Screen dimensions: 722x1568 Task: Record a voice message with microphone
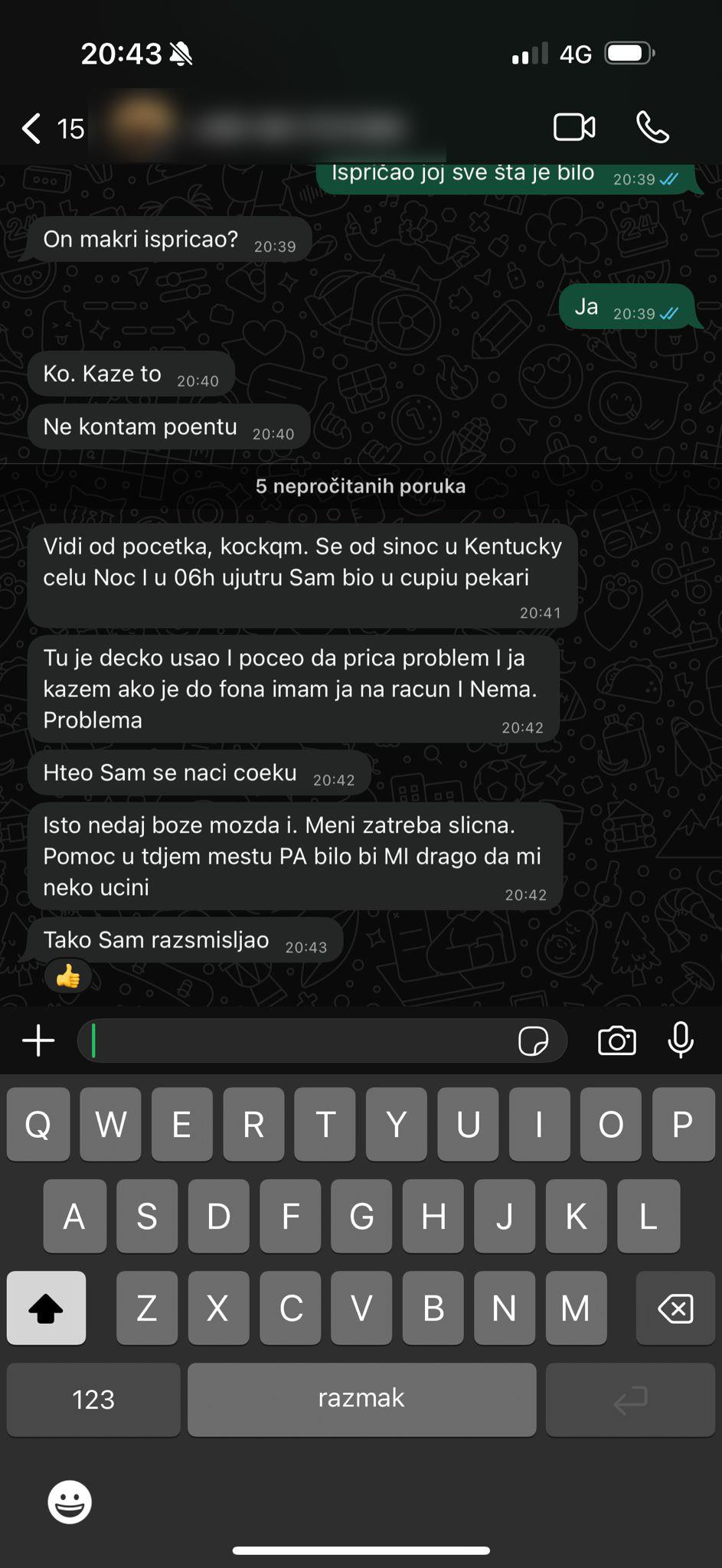(681, 1040)
